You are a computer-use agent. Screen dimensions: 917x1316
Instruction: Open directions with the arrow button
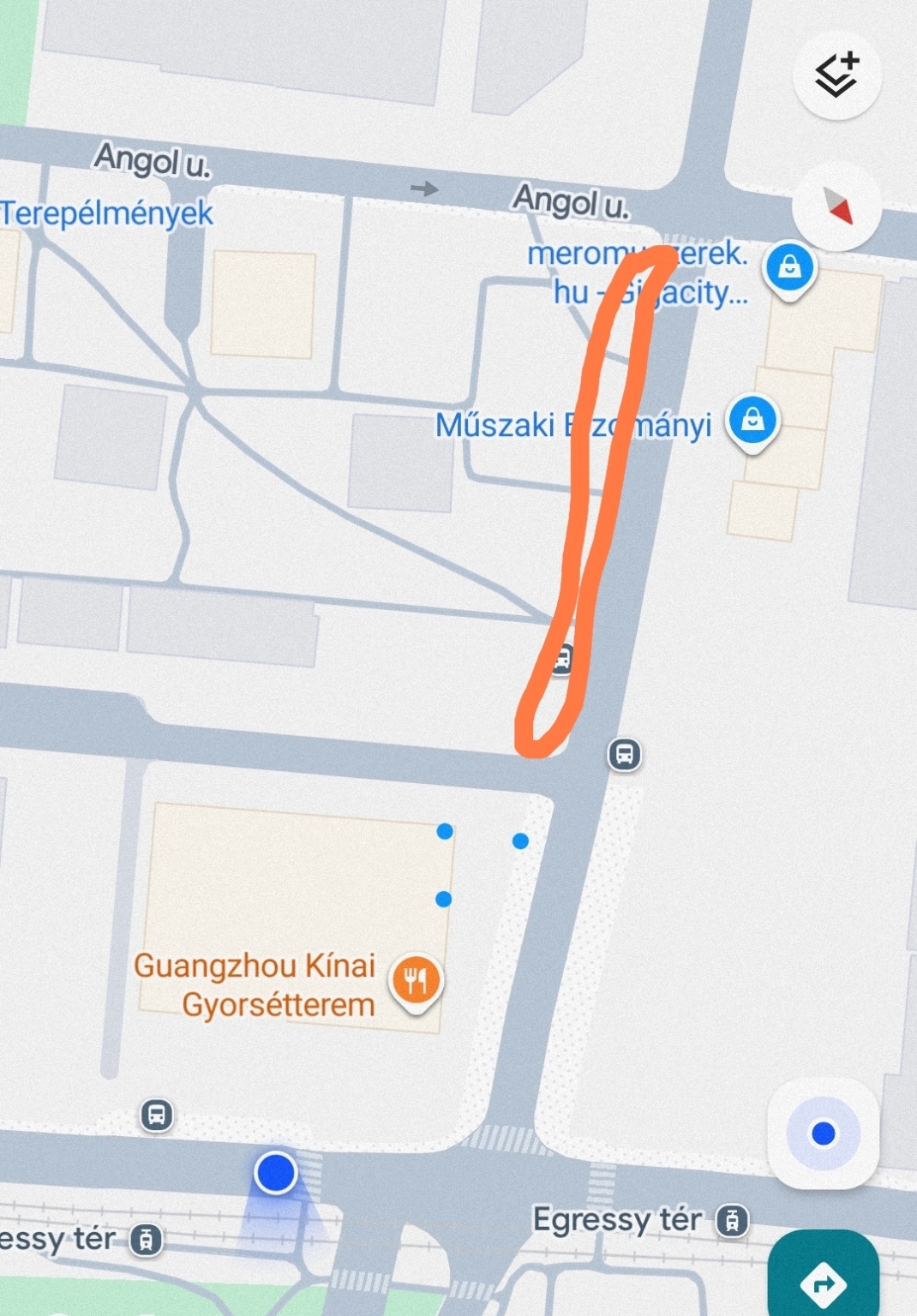coord(823,1279)
